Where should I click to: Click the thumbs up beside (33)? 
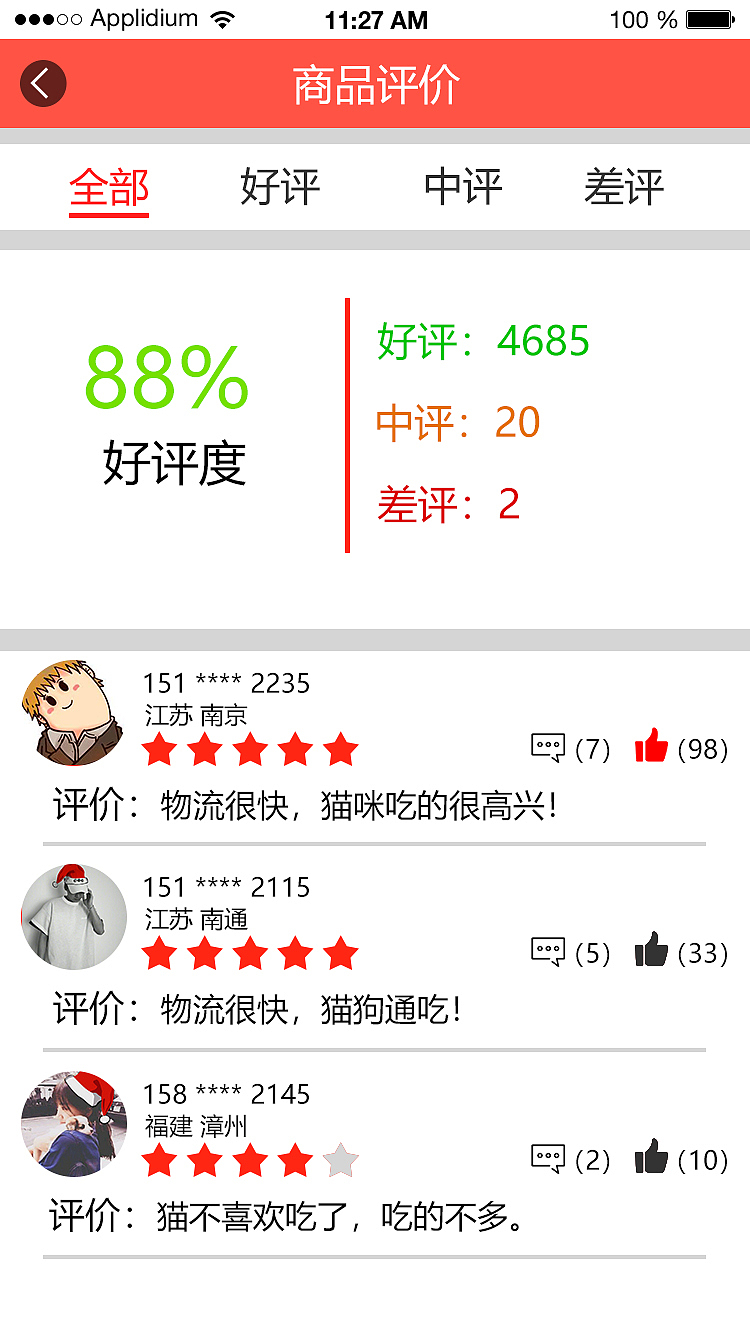[x=652, y=950]
